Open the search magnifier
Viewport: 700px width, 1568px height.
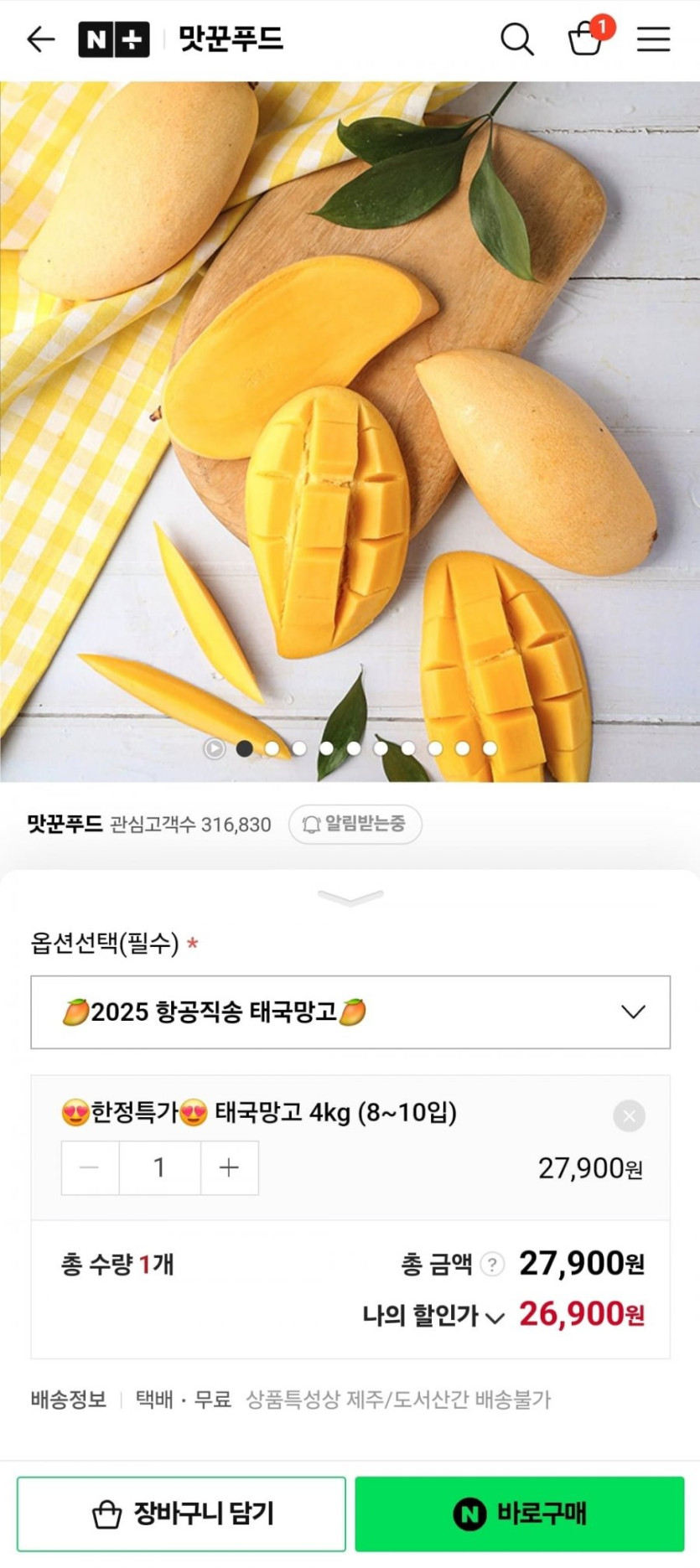click(516, 39)
